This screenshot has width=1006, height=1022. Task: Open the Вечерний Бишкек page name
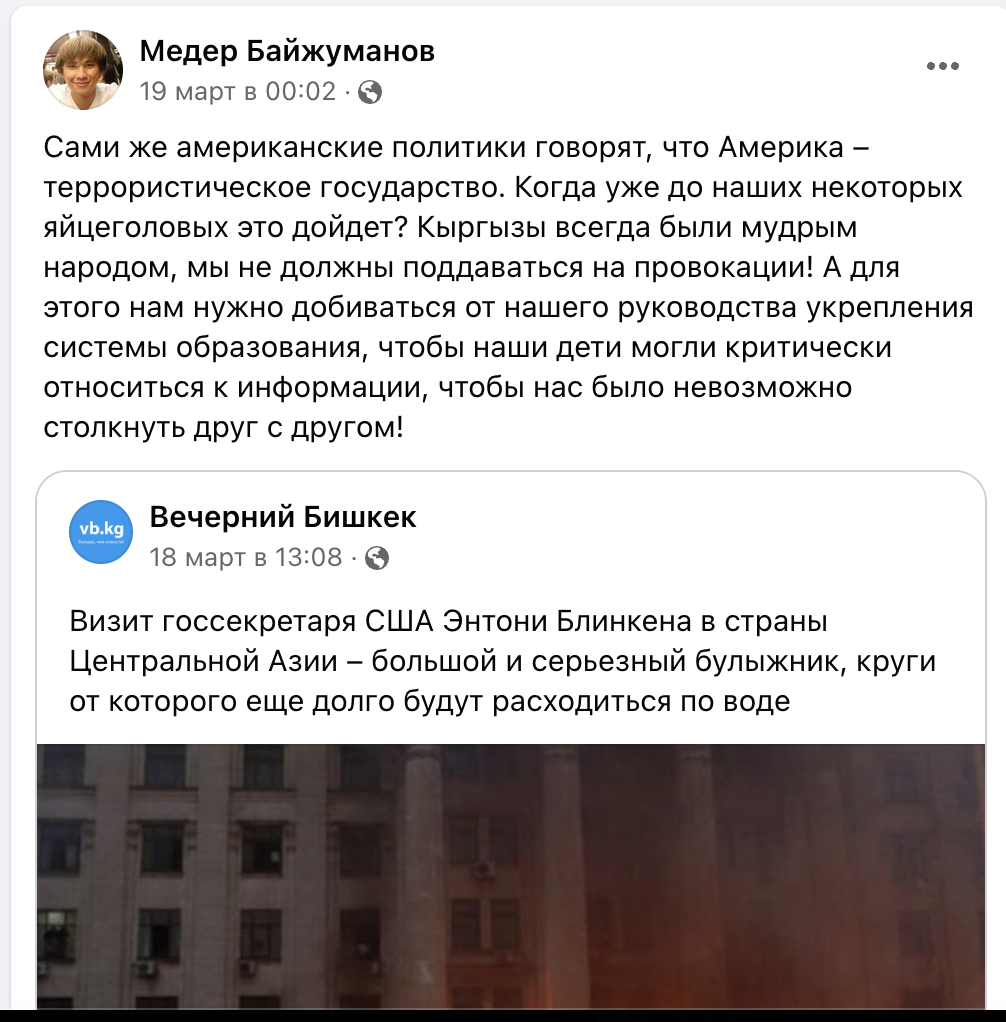283,517
